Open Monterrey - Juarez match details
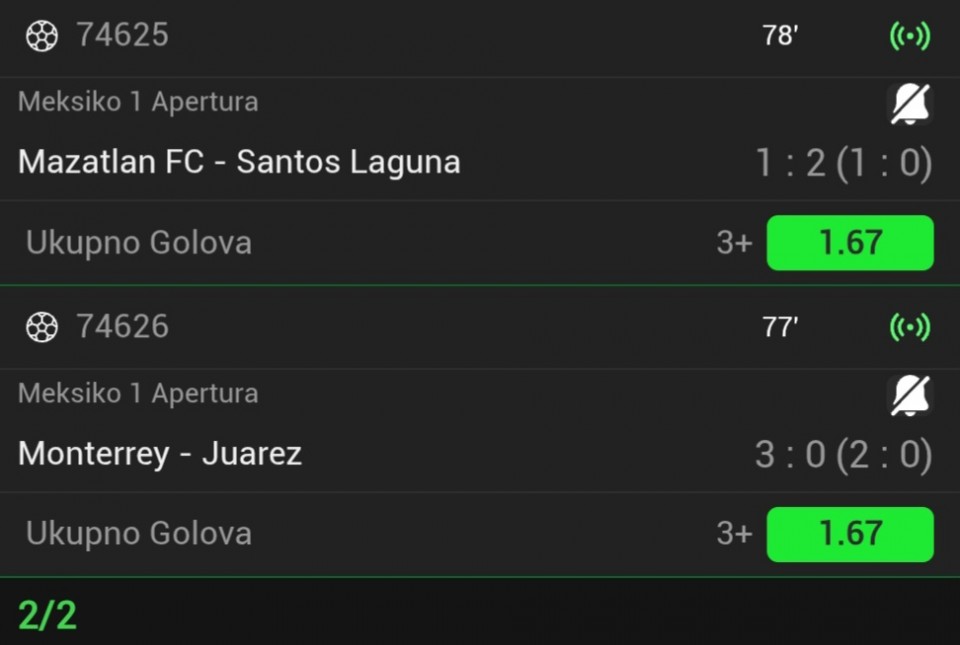This screenshot has height=645, width=960. tap(160, 454)
